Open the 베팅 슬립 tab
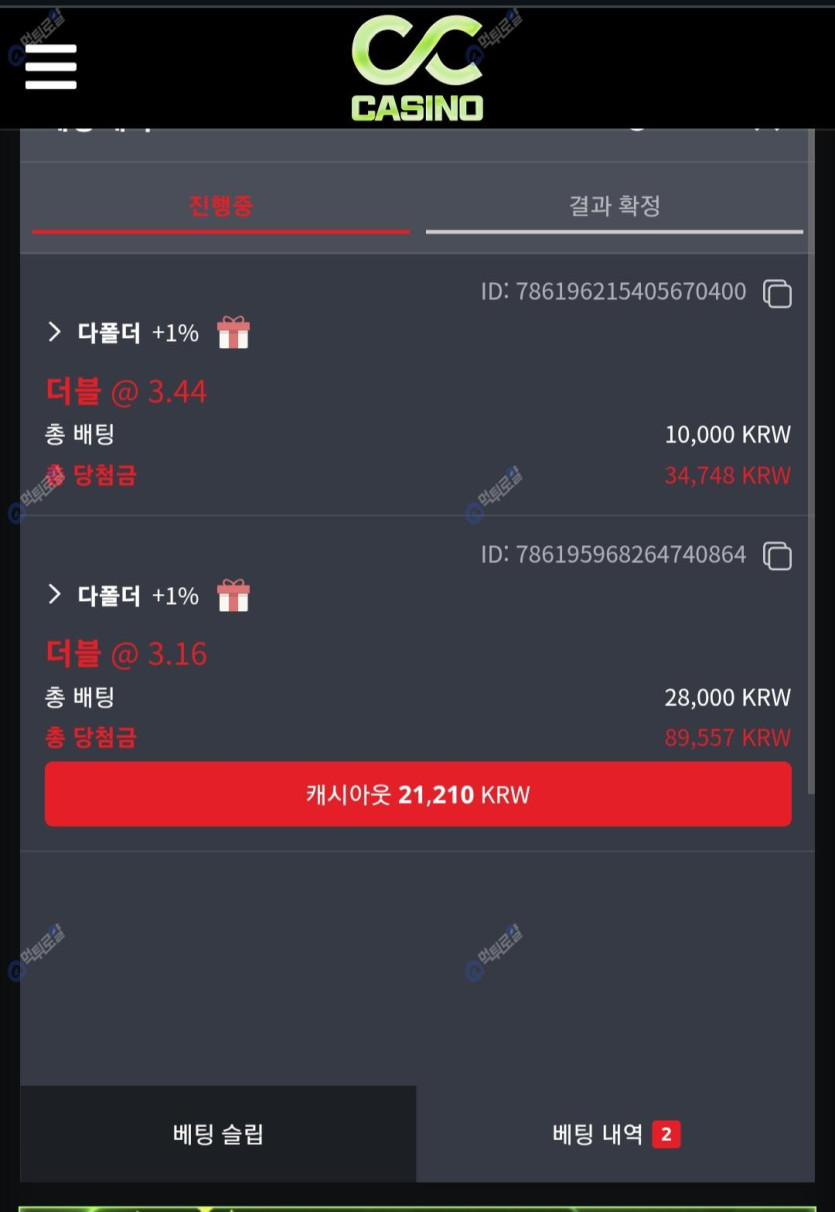Image resolution: width=835 pixels, height=1212 pixels. 218,1134
